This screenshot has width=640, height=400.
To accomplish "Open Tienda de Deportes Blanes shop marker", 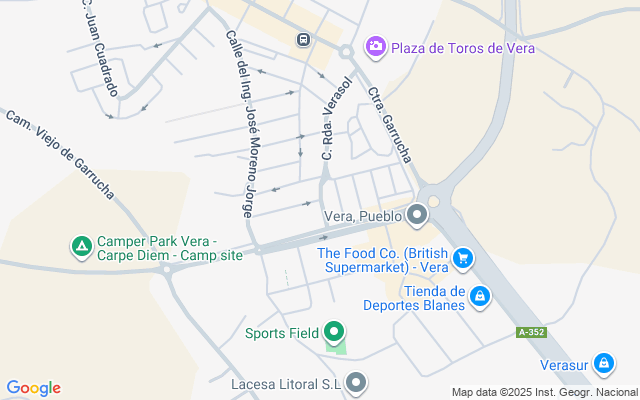I will (480, 295).
